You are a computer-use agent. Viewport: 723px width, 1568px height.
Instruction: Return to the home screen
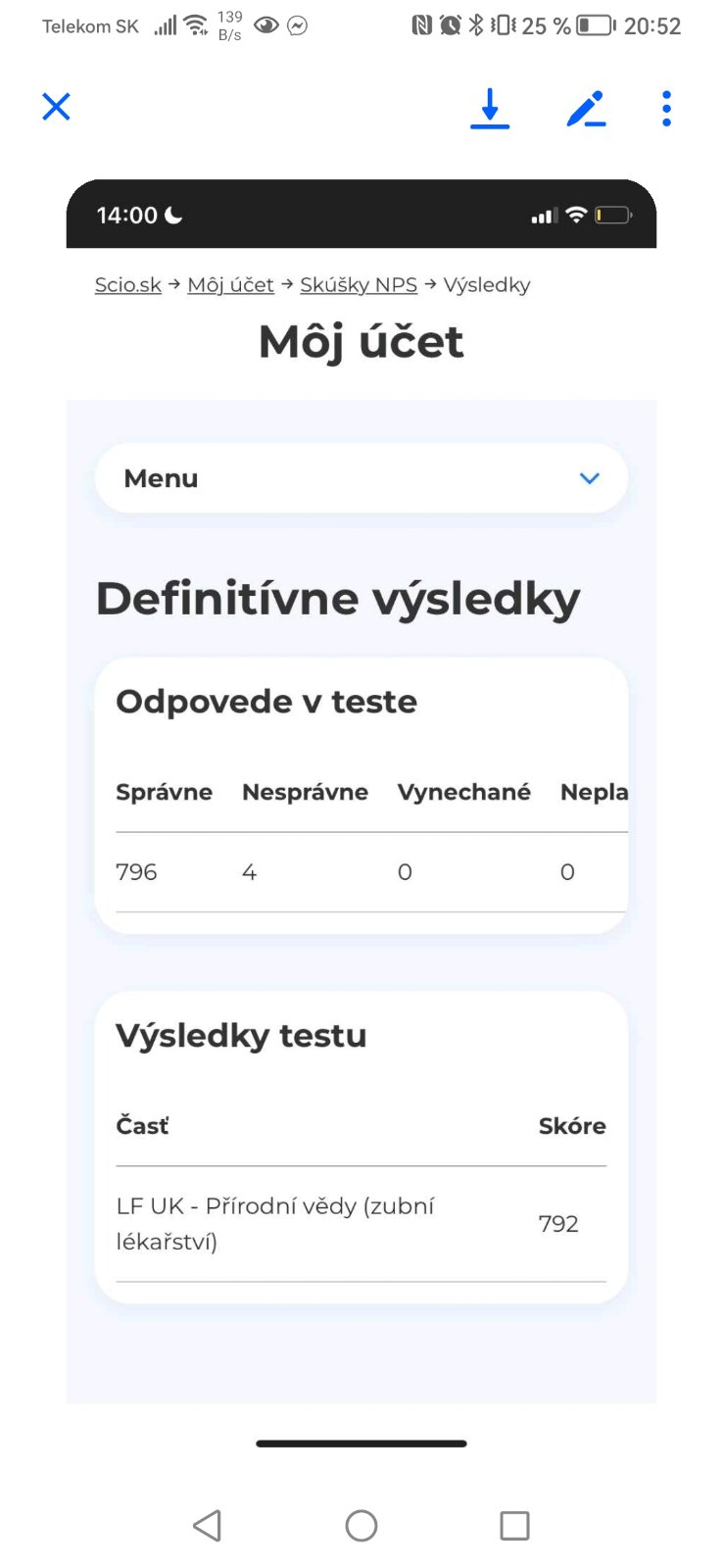(x=361, y=1525)
